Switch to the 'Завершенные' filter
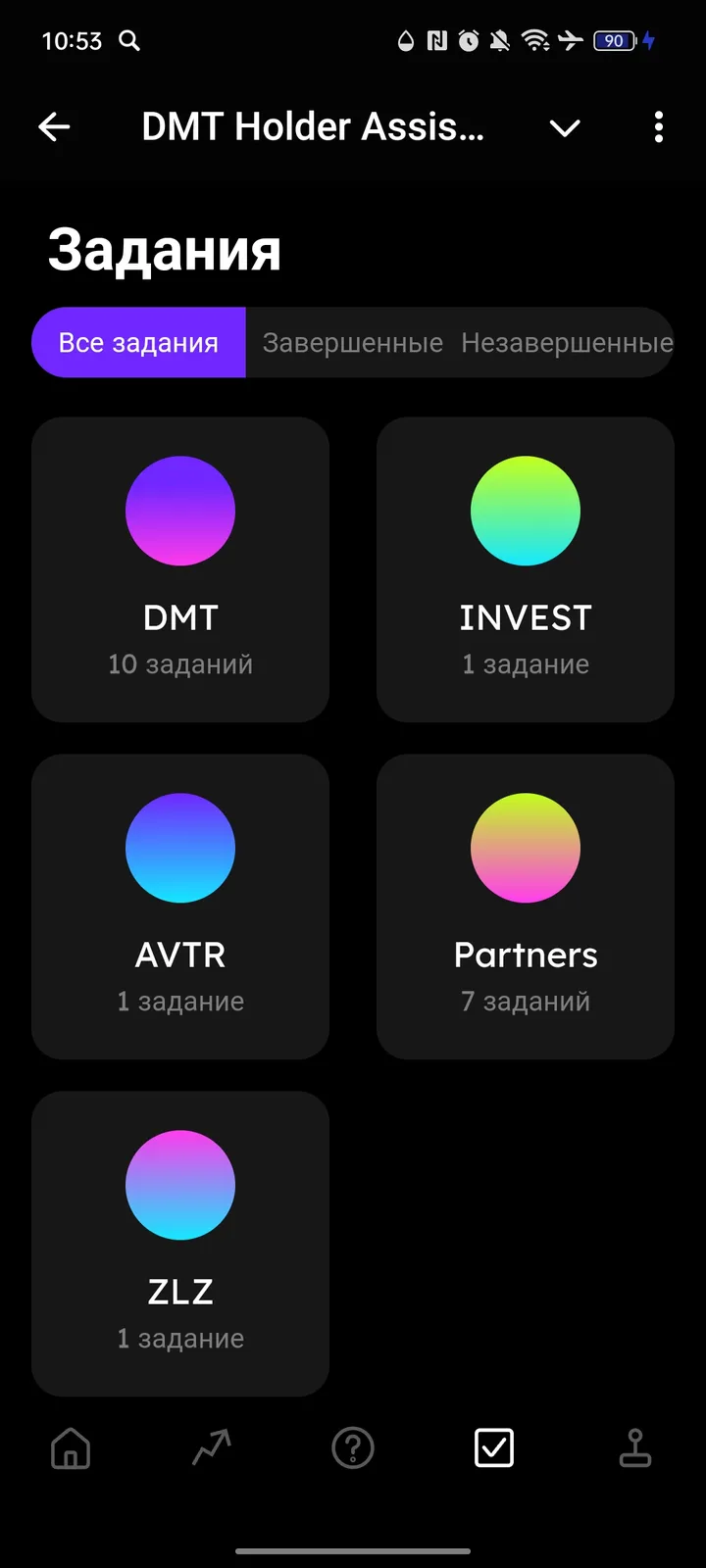The width and height of the screenshot is (706, 1568). click(x=352, y=342)
